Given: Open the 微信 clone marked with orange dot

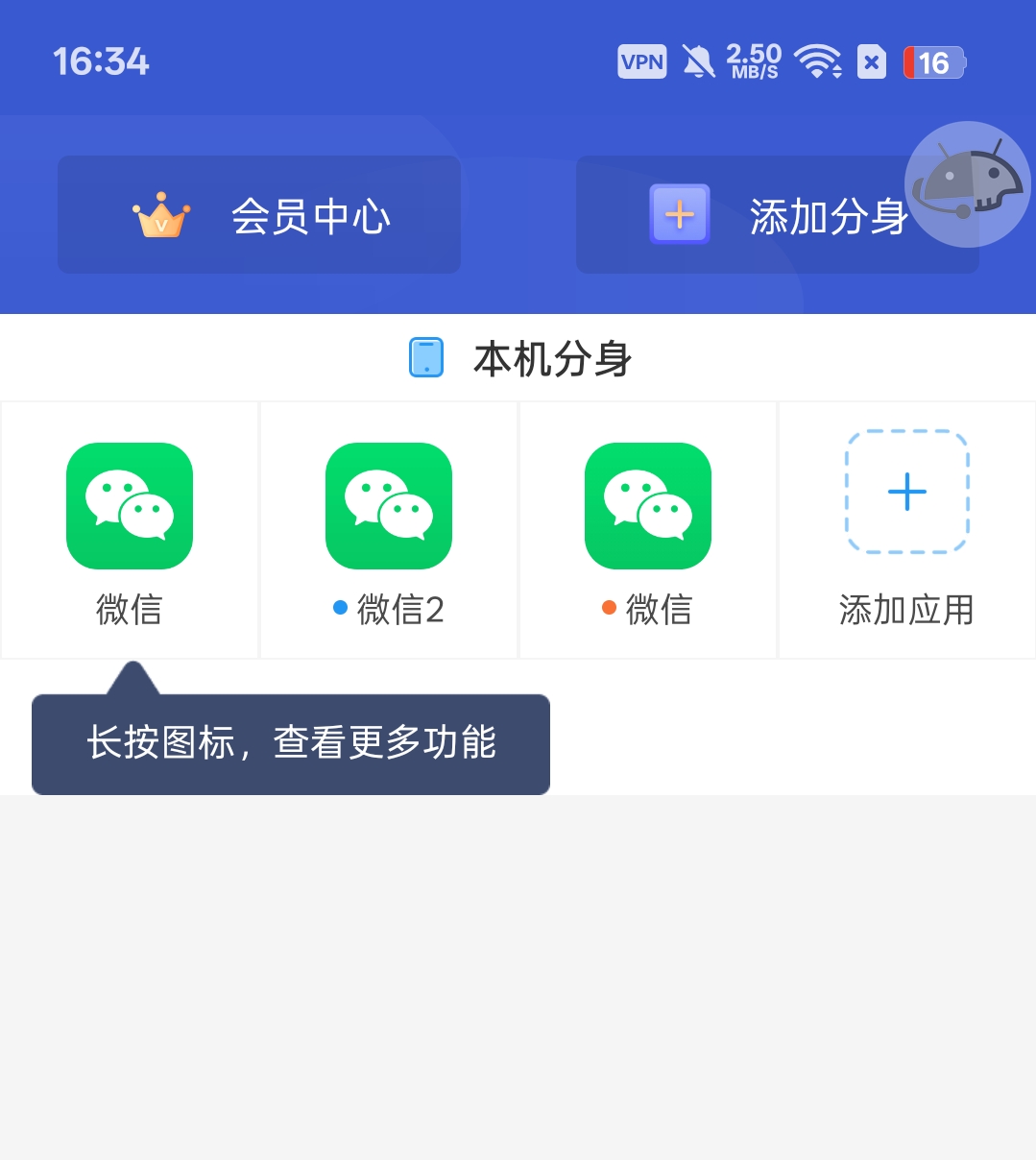Looking at the screenshot, I should [x=647, y=506].
